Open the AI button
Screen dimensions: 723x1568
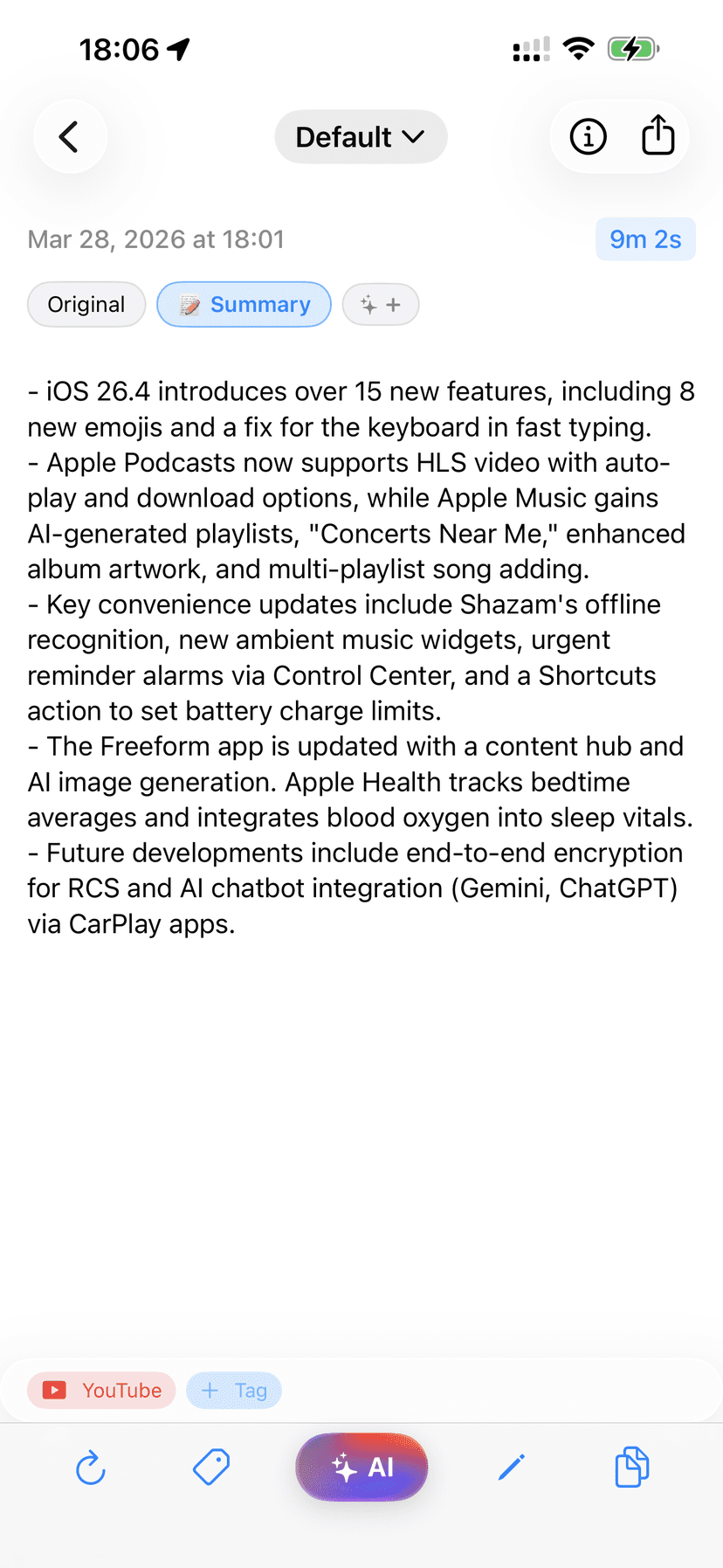click(361, 1467)
